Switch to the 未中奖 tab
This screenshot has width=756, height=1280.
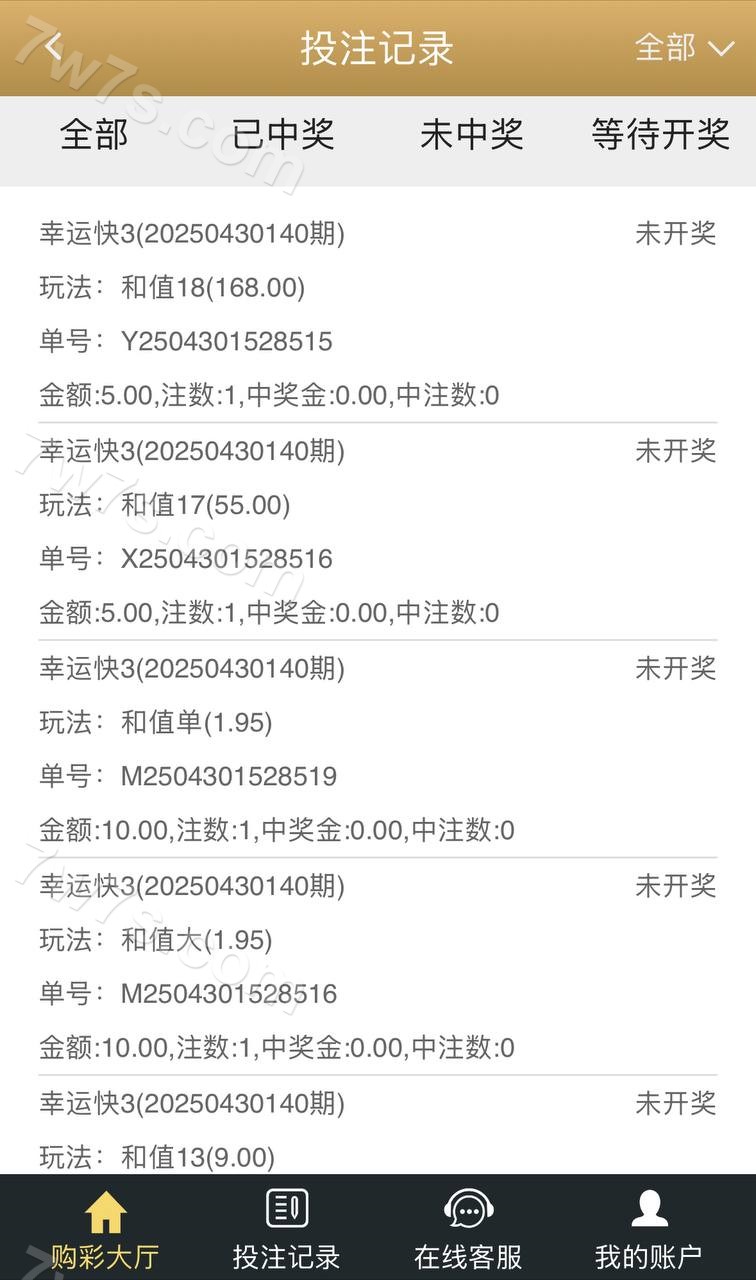click(471, 134)
